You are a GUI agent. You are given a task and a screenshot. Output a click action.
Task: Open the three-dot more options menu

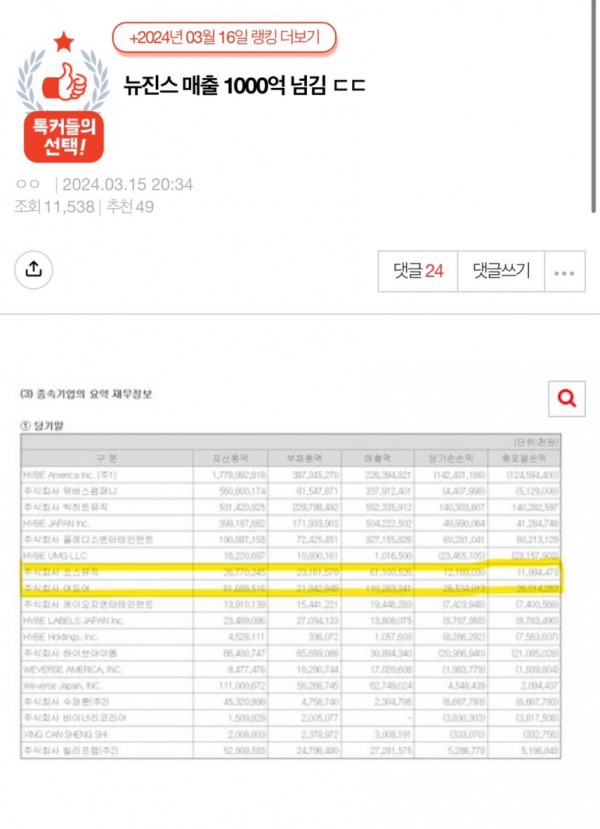[564, 271]
